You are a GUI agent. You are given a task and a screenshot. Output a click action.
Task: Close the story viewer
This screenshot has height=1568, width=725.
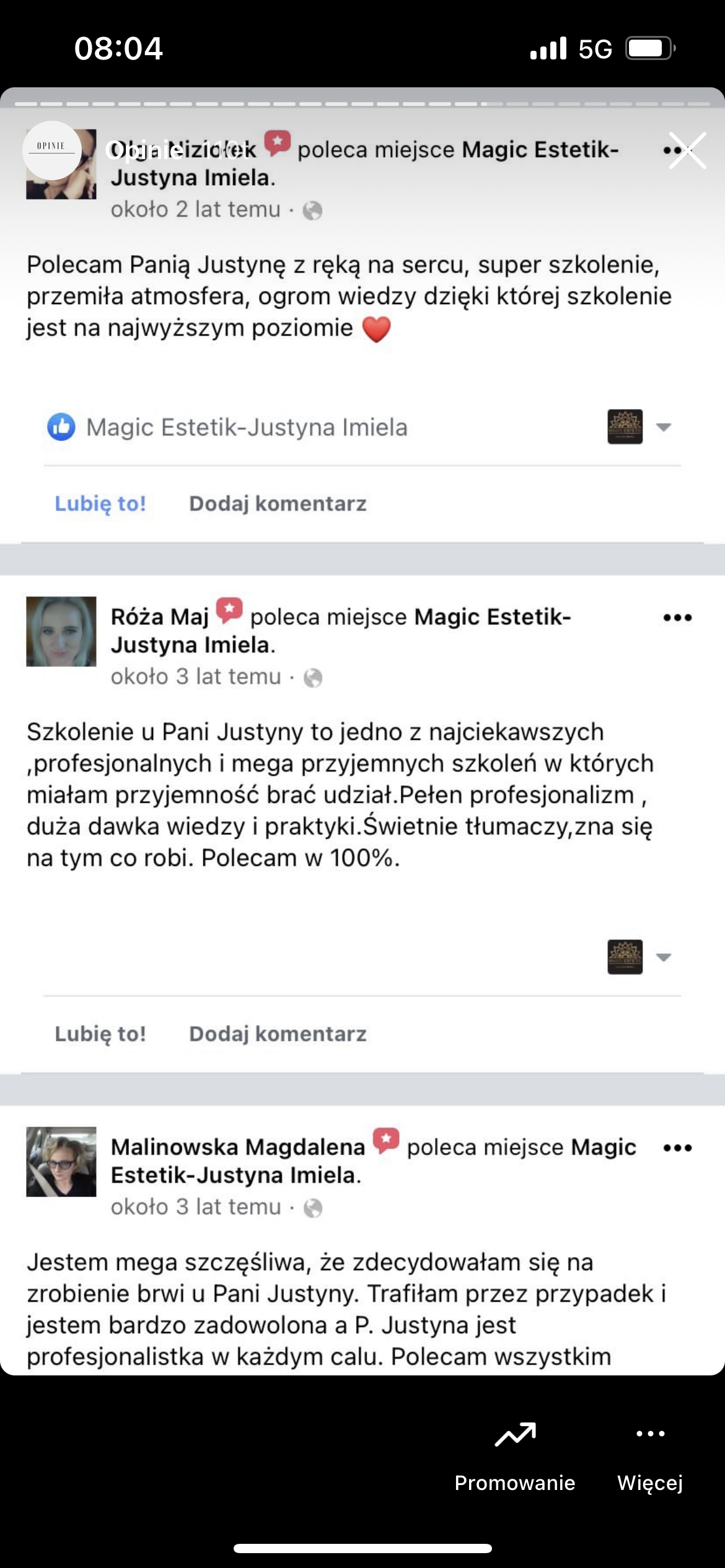pos(687,150)
